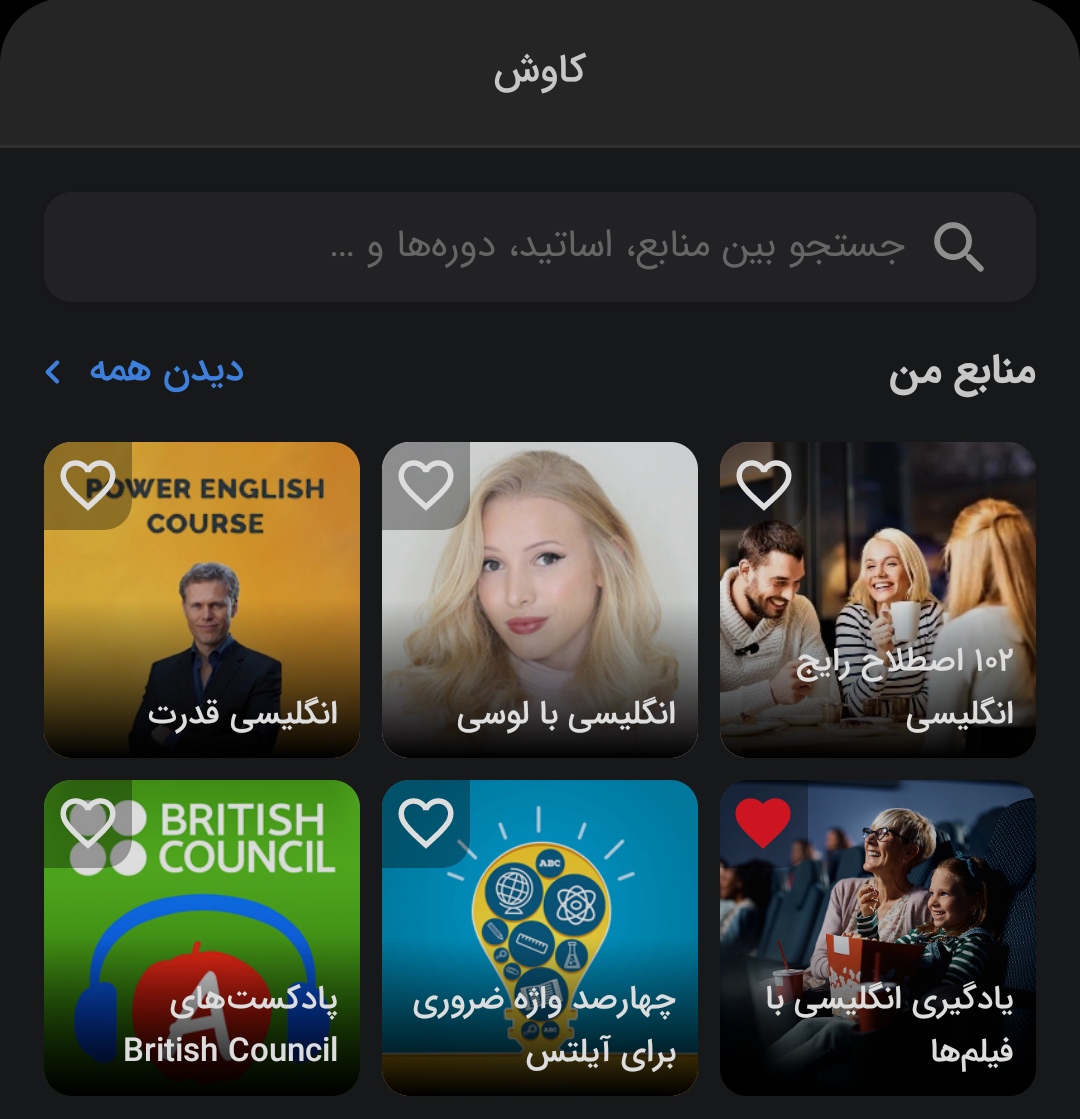1080x1119 pixels.
Task: Favorite the Power English Course card
Action: click(x=88, y=485)
